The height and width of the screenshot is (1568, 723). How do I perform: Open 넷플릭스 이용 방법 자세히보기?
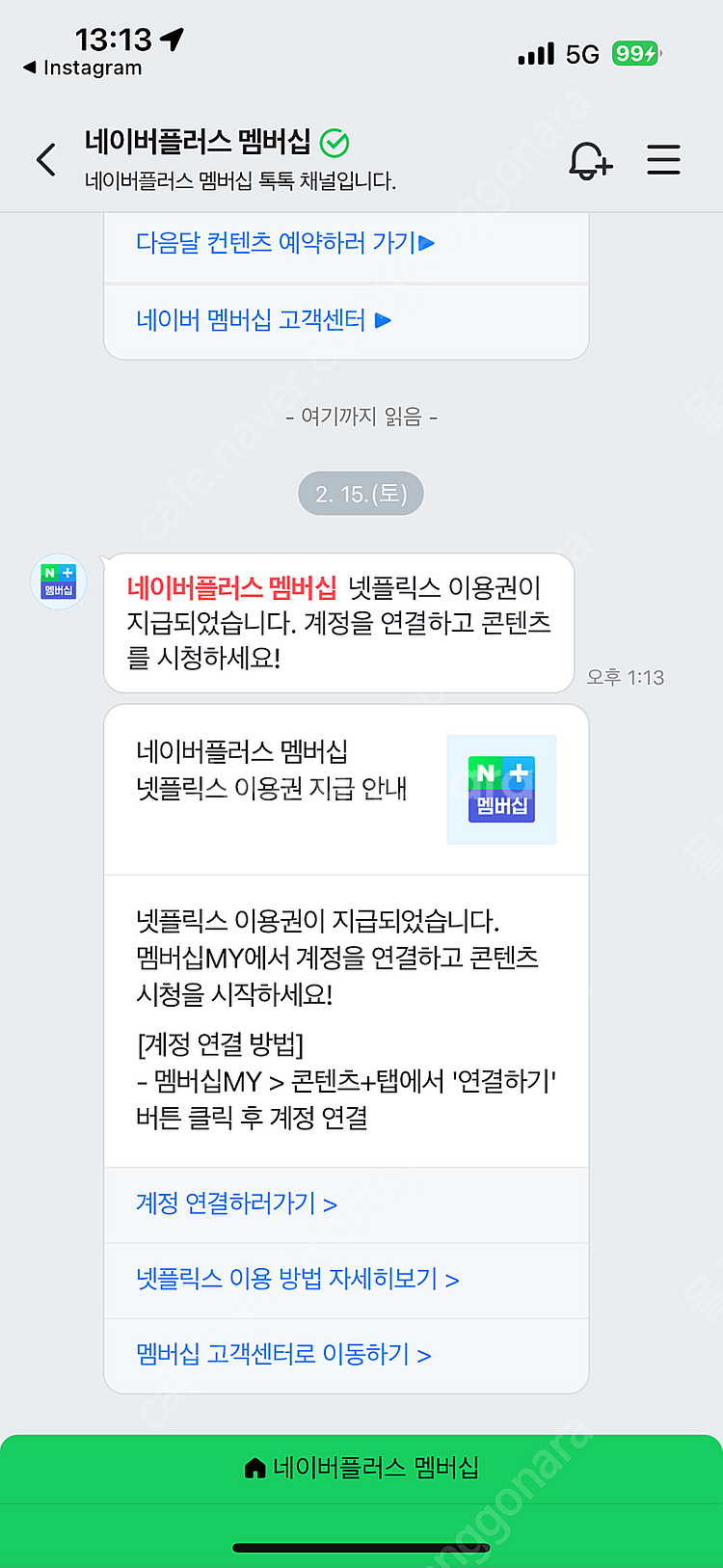[x=297, y=1279]
